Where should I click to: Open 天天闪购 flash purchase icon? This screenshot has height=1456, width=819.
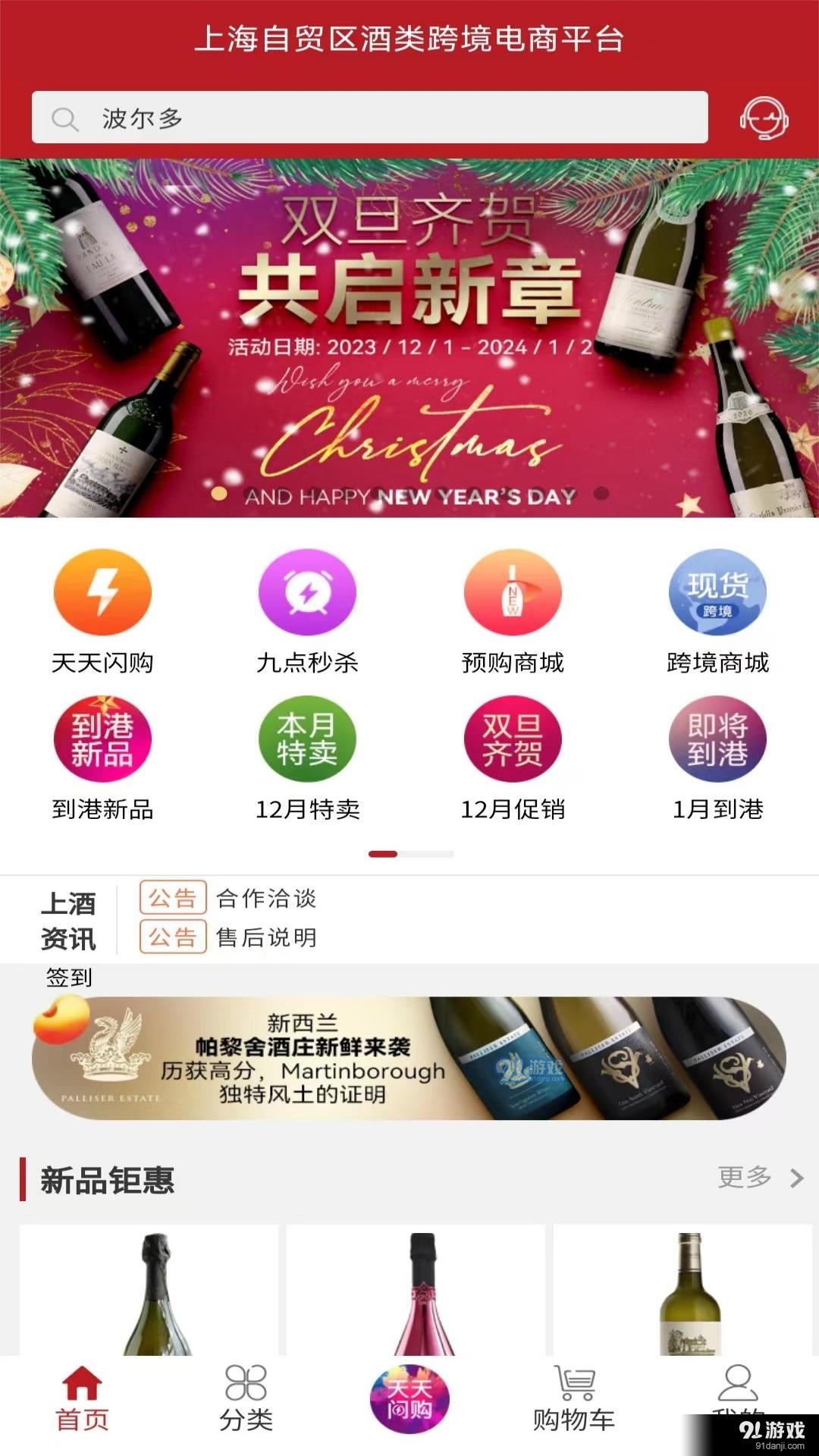point(103,593)
